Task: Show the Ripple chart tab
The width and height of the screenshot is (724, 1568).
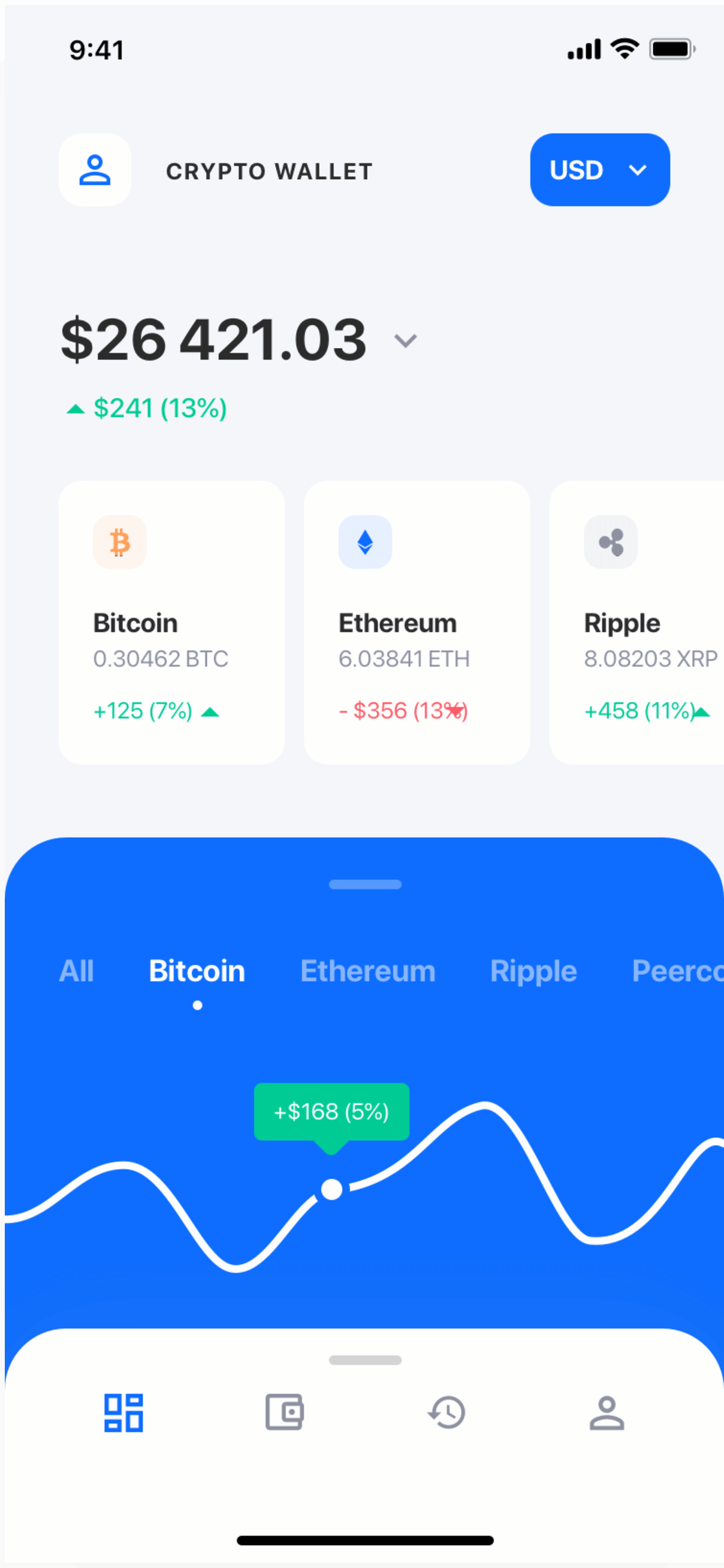Action: (533, 971)
